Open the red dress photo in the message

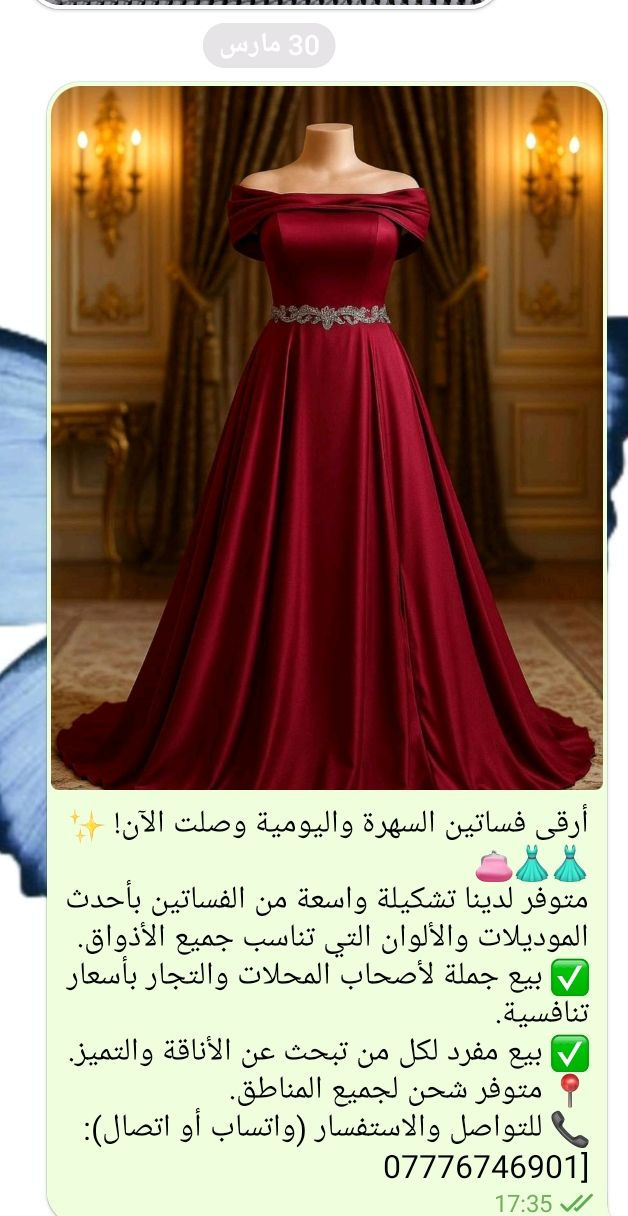click(x=327, y=438)
